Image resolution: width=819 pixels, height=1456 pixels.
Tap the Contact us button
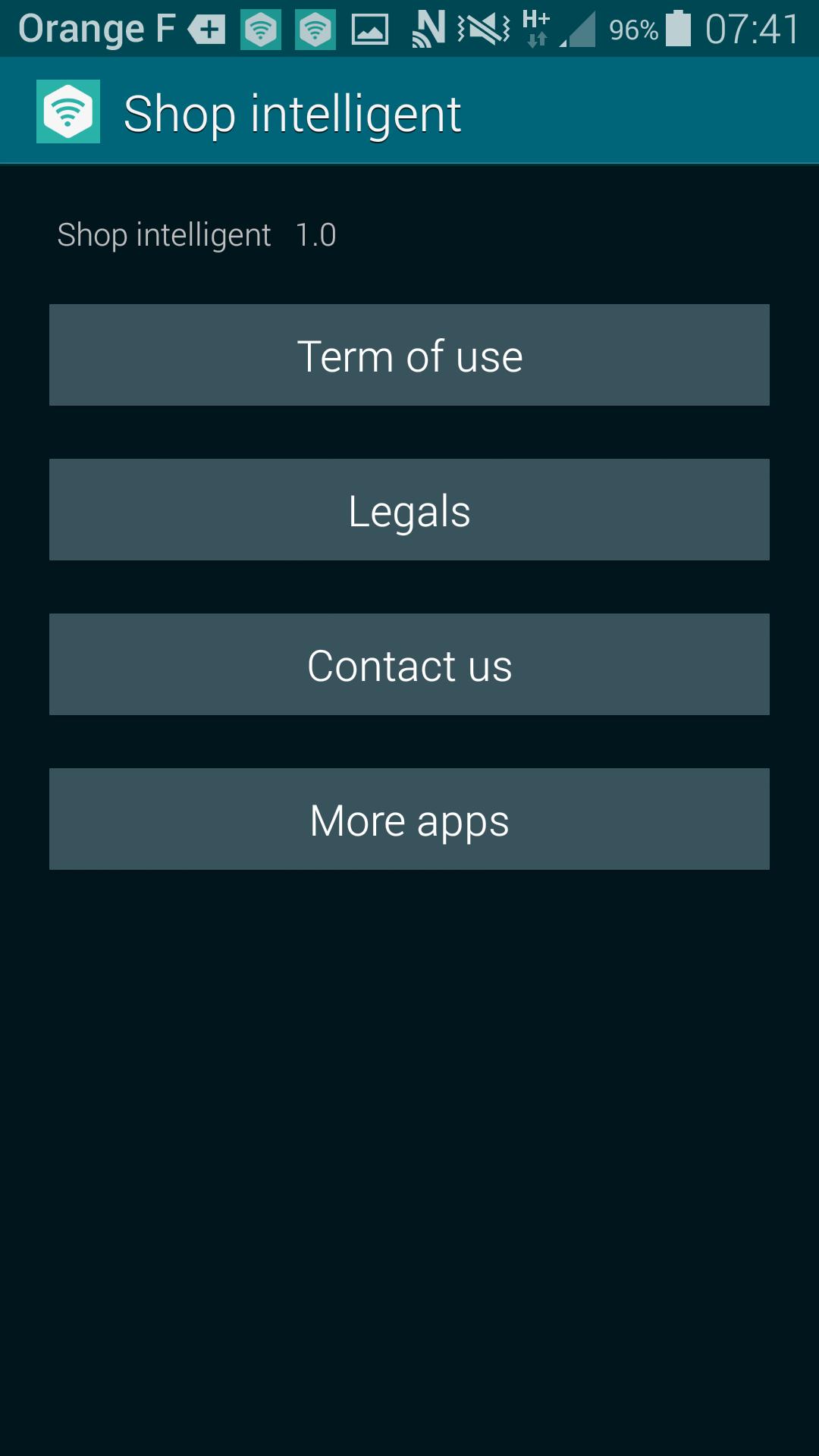pyautogui.click(x=409, y=664)
